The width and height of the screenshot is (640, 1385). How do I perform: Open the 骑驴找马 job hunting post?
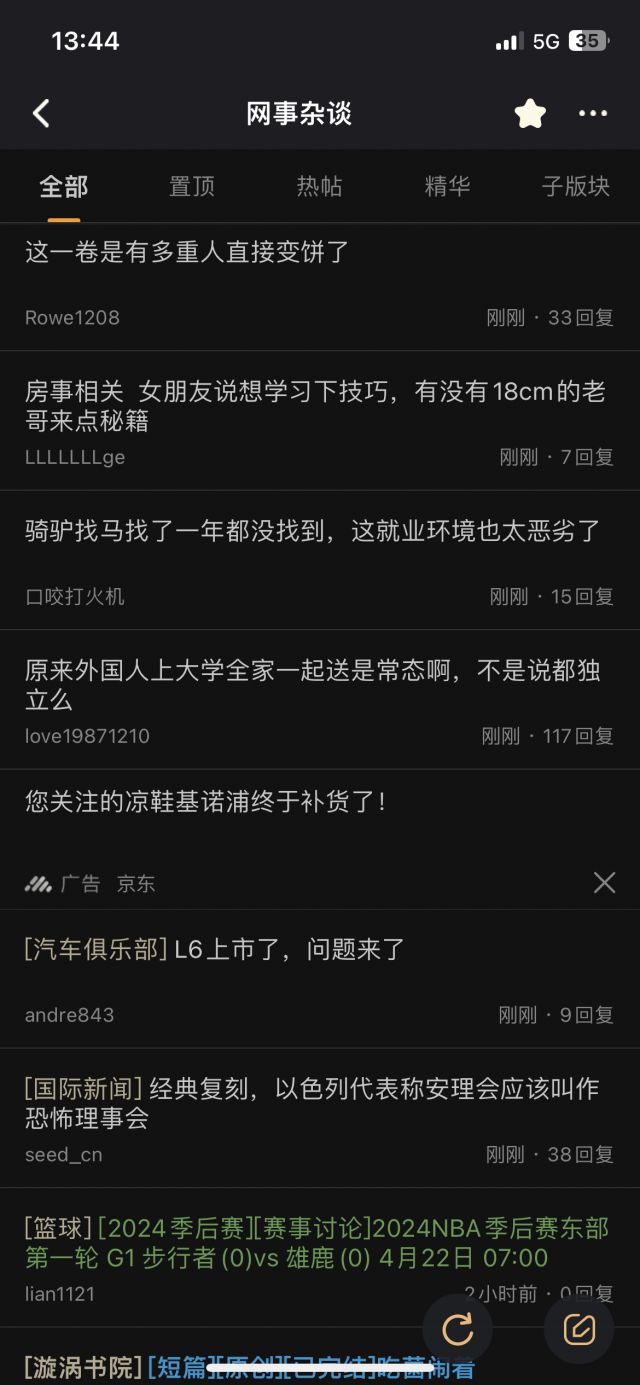click(320, 561)
